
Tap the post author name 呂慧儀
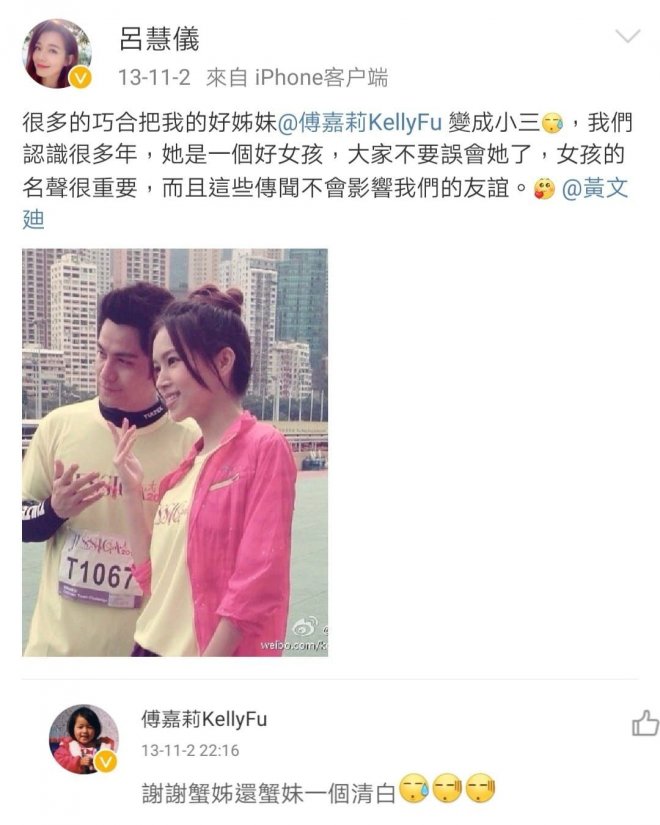pyautogui.click(x=160, y=40)
